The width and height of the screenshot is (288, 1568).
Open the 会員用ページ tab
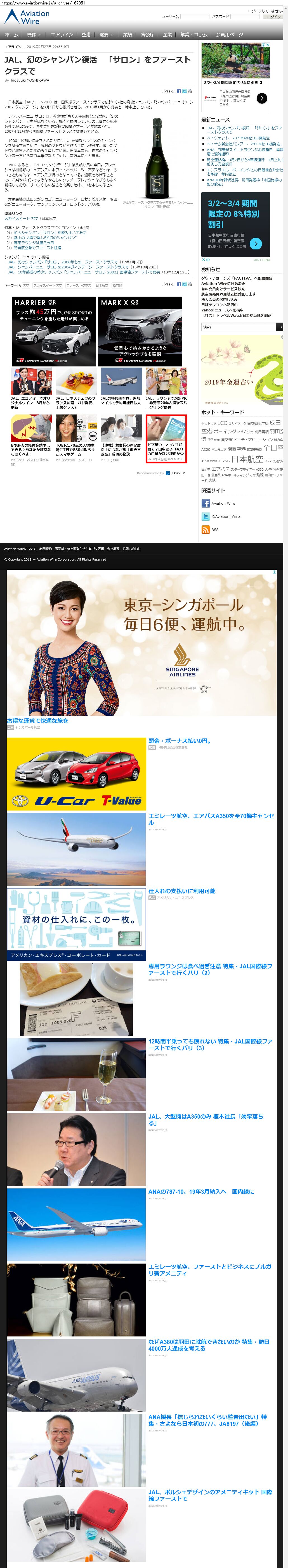pos(229,35)
